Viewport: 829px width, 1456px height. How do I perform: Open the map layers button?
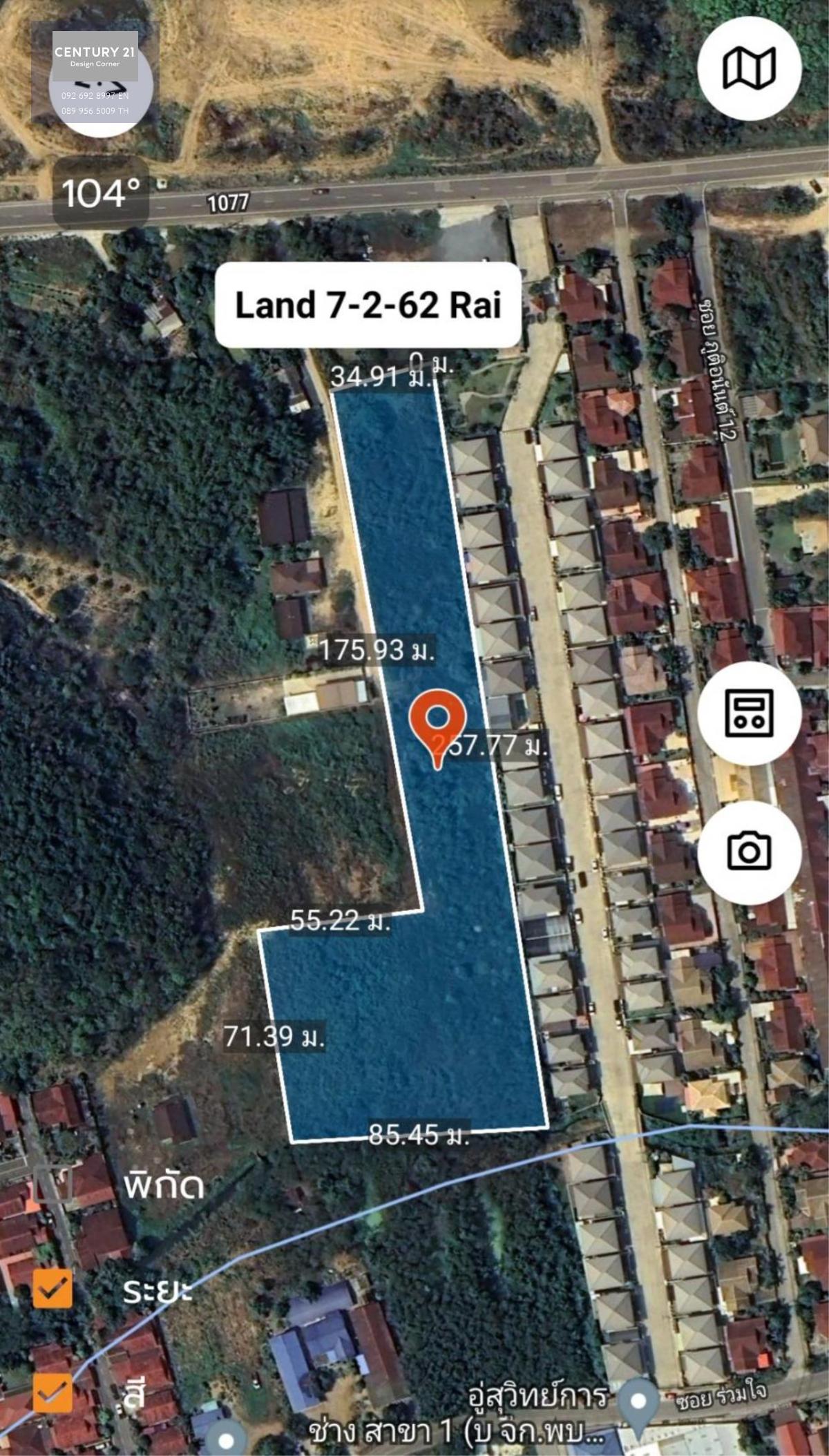tap(749, 68)
